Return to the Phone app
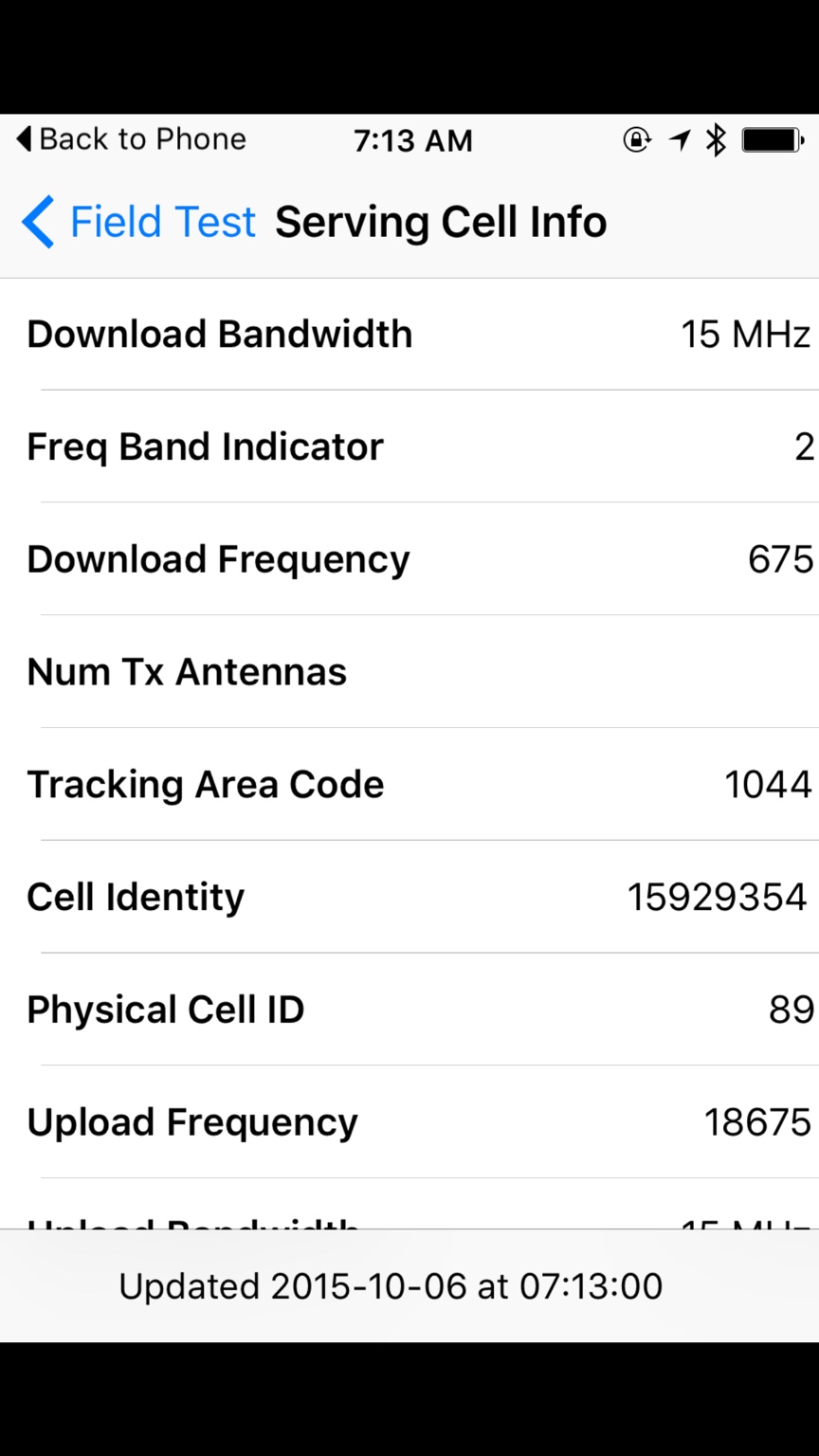Screen dimensions: 819x1456 (131, 139)
